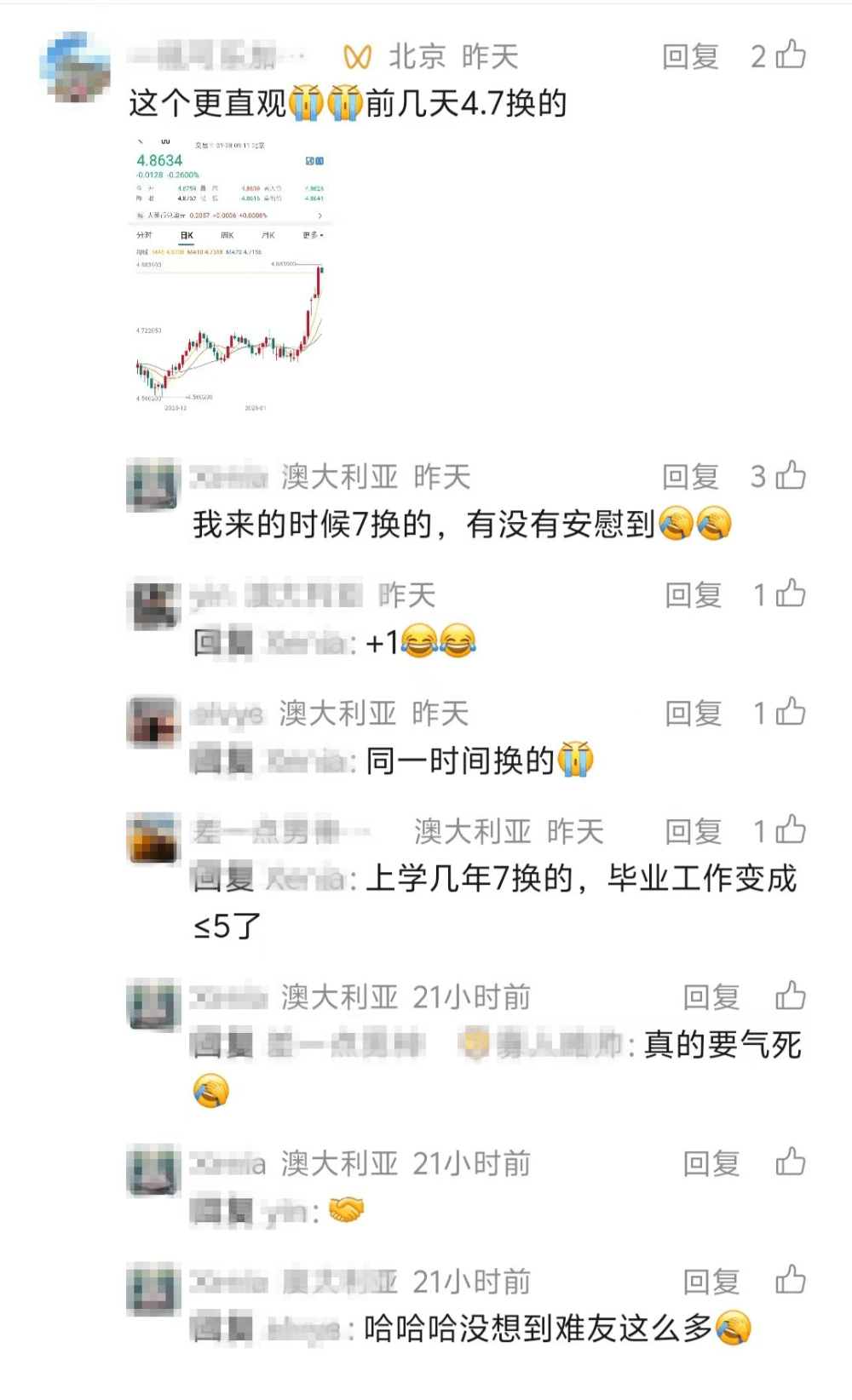Viewport: 852px width, 1400px height.
Task: Reply to the comment "同一时间换的"
Action: [x=693, y=714]
